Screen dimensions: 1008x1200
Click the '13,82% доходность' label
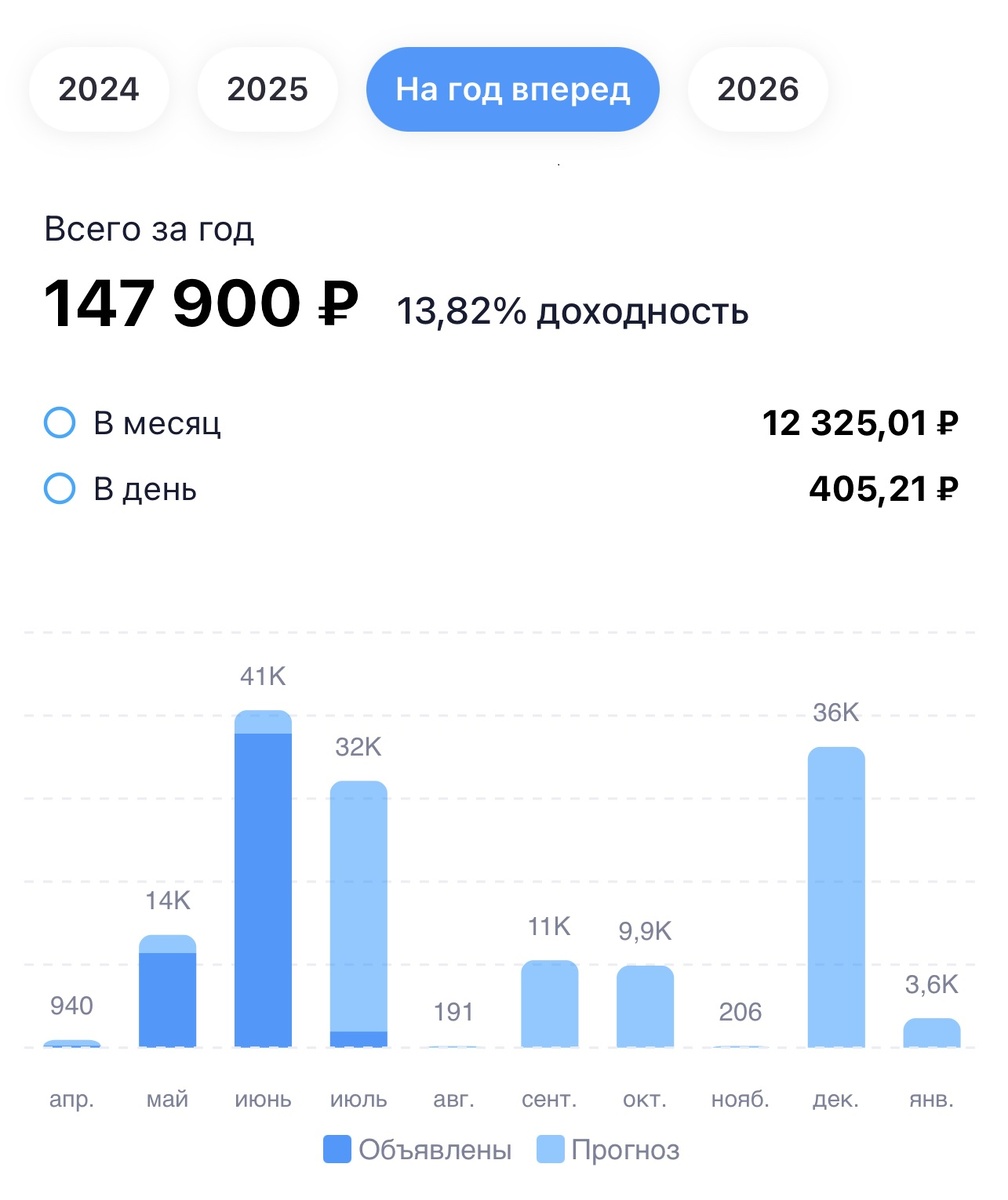tap(571, 311)
